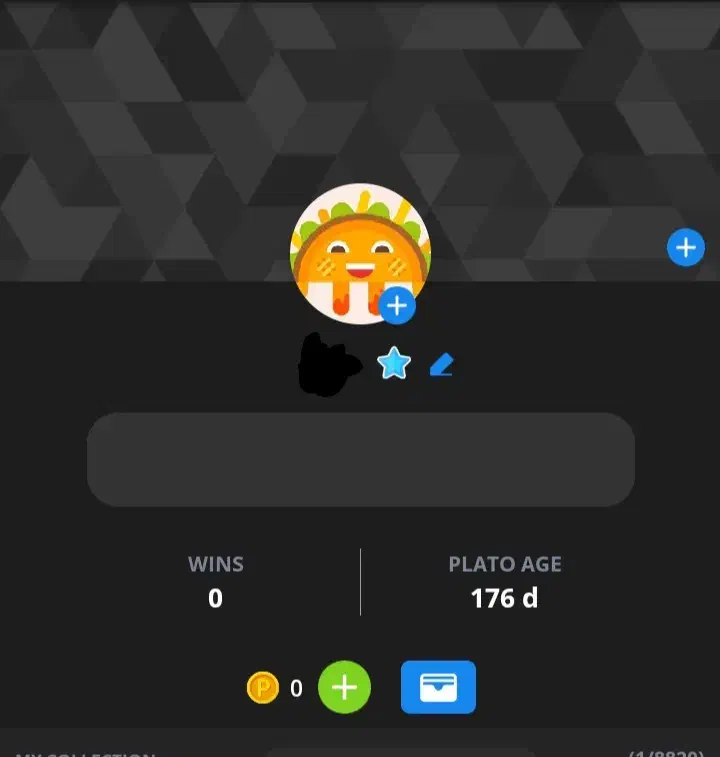Open the empty bio text box
The image size is (720, 757).
(x=361, y=460)
